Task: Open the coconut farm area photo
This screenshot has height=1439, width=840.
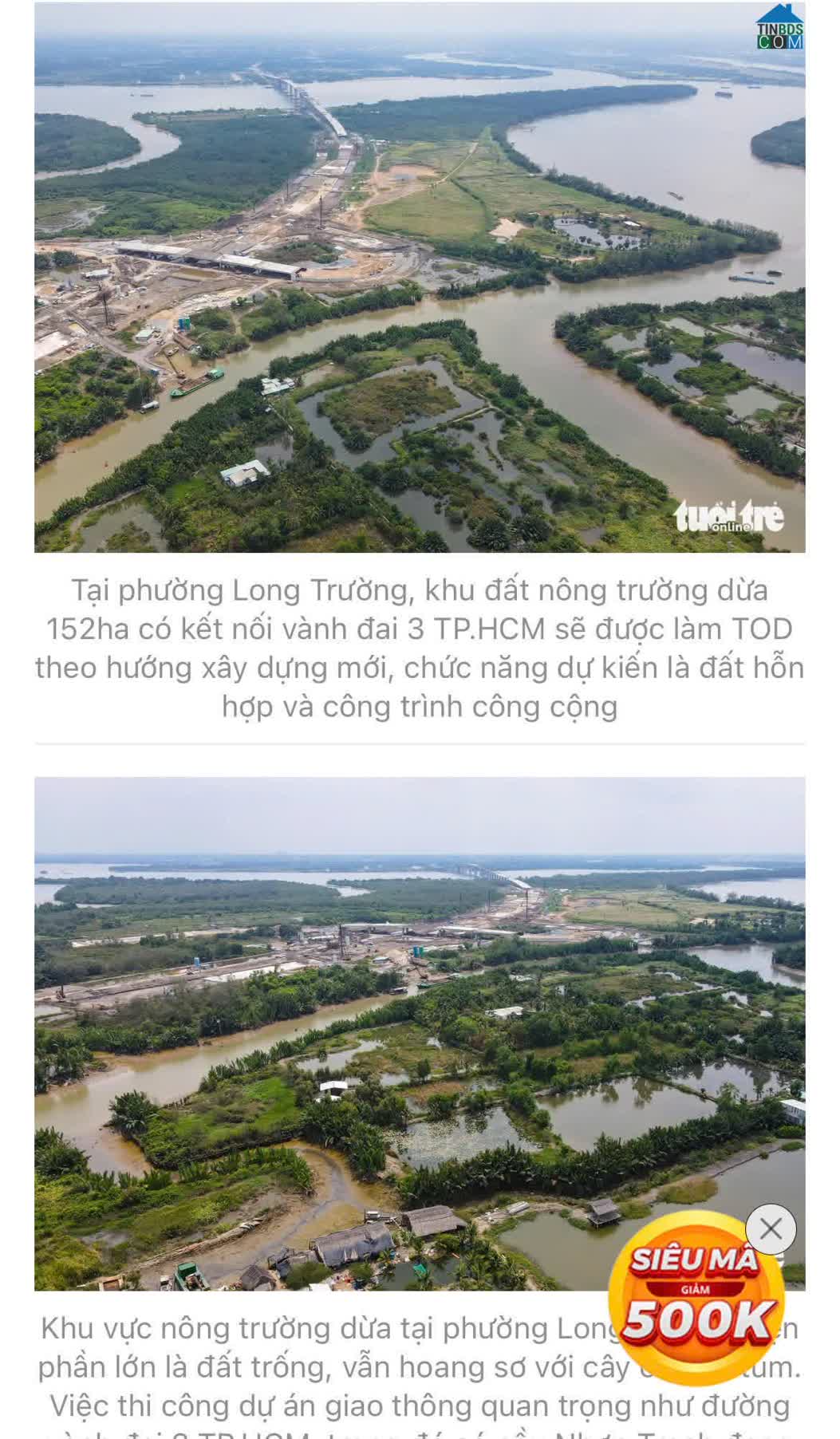Action: (x=420, y=1034)
